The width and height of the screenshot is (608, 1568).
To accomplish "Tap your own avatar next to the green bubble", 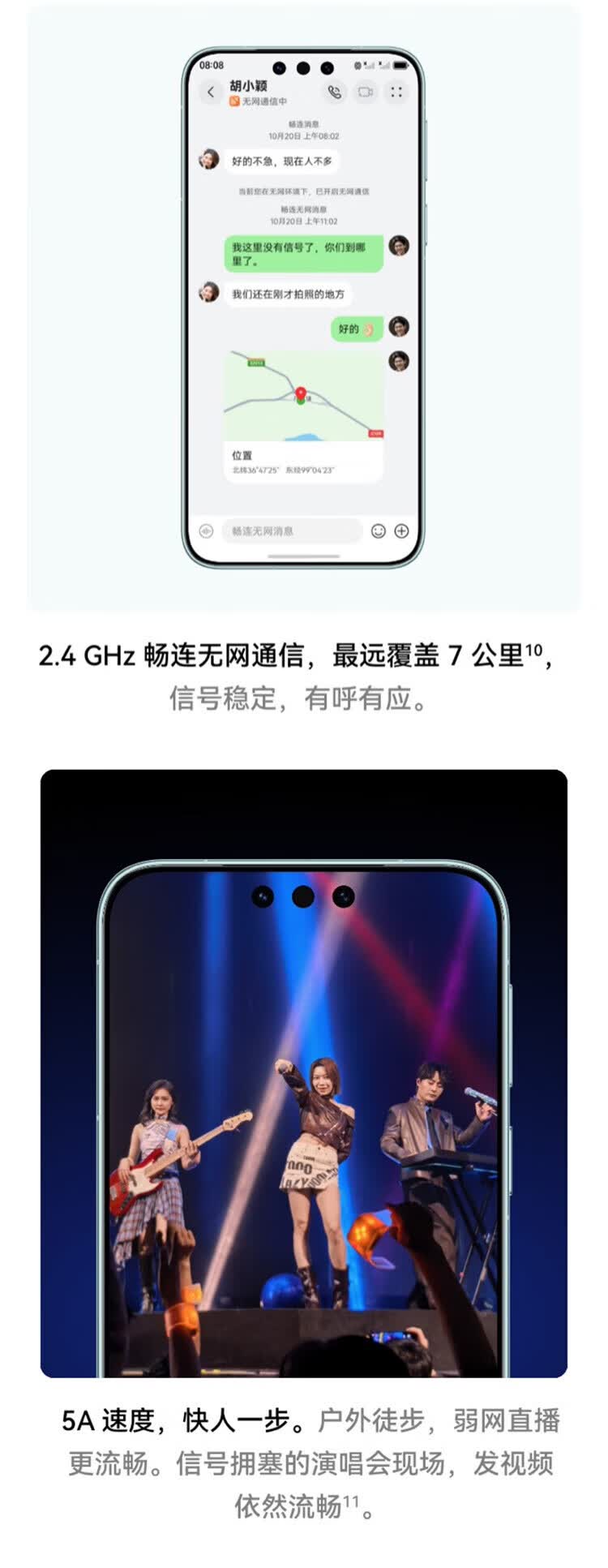I will 399,247.
